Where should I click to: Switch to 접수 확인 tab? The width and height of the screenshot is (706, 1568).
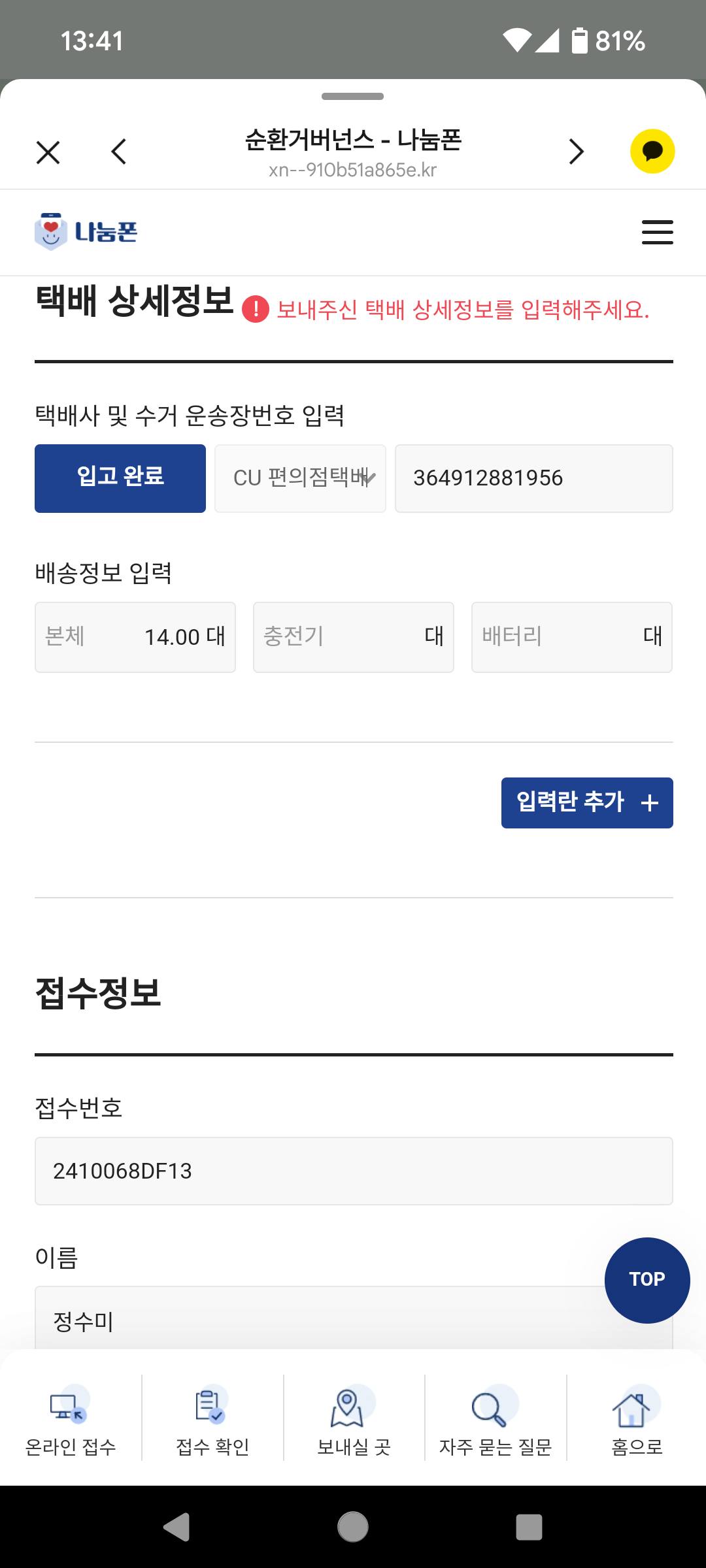click(212, 1418)
